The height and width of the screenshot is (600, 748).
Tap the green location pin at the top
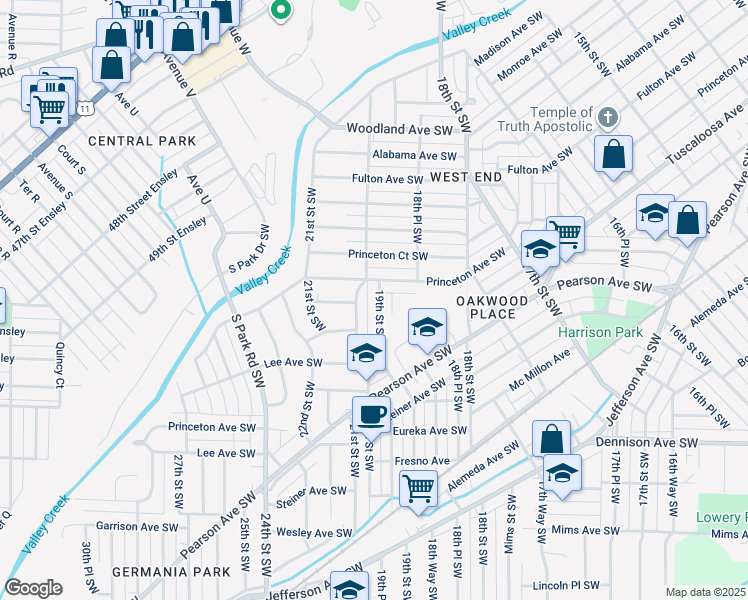click(281, 10)
